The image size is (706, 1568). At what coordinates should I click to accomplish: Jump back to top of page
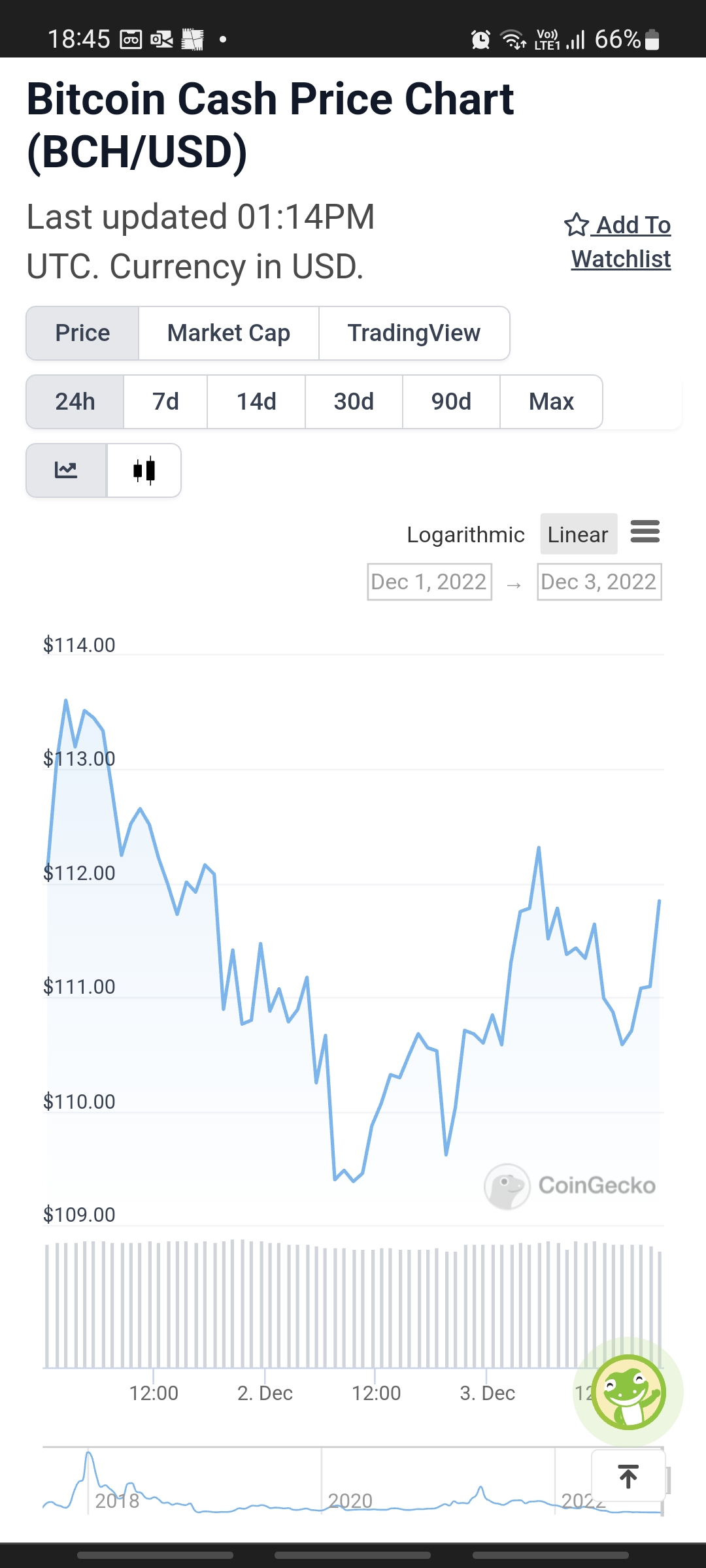[x=628, y=1477]
